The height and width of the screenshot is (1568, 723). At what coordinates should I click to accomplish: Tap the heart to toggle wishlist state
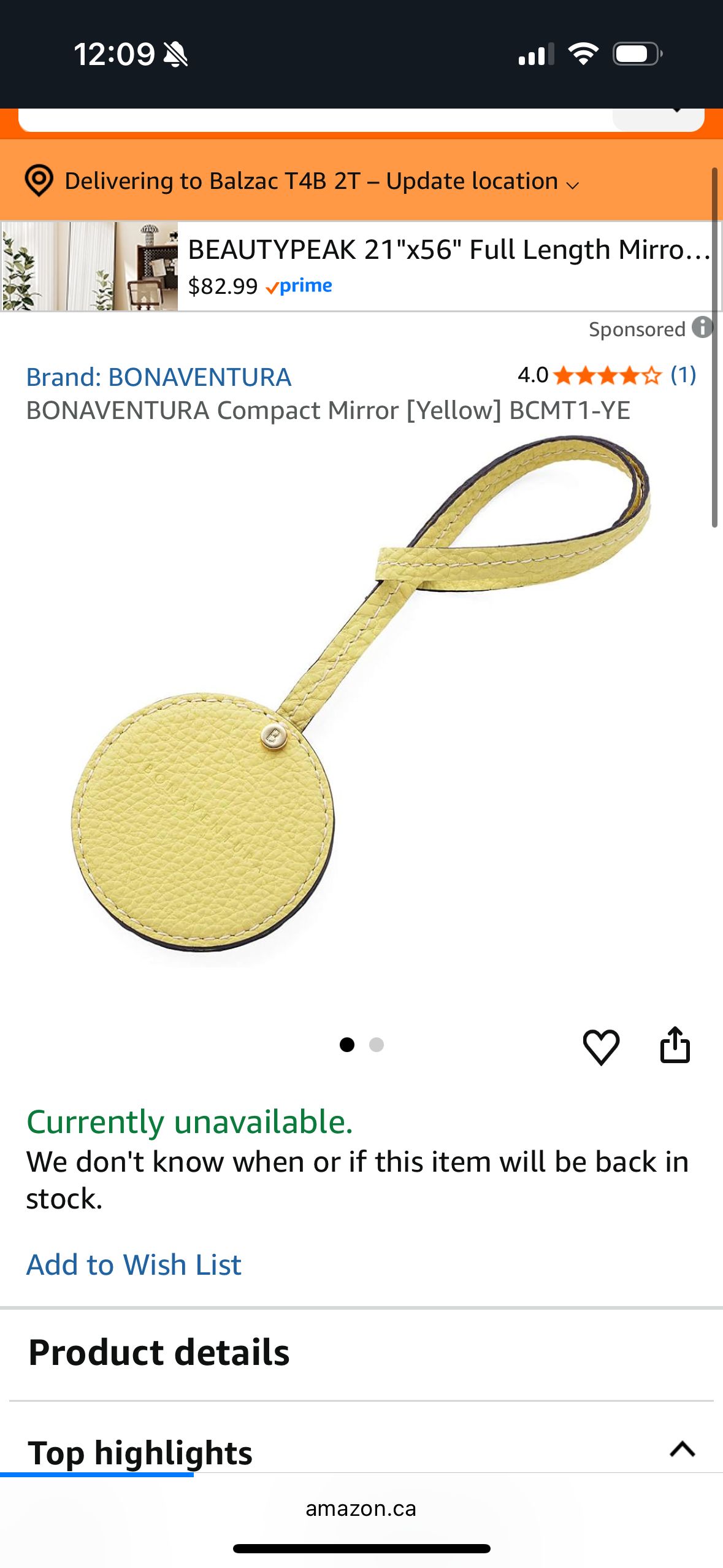[603, 1046]
